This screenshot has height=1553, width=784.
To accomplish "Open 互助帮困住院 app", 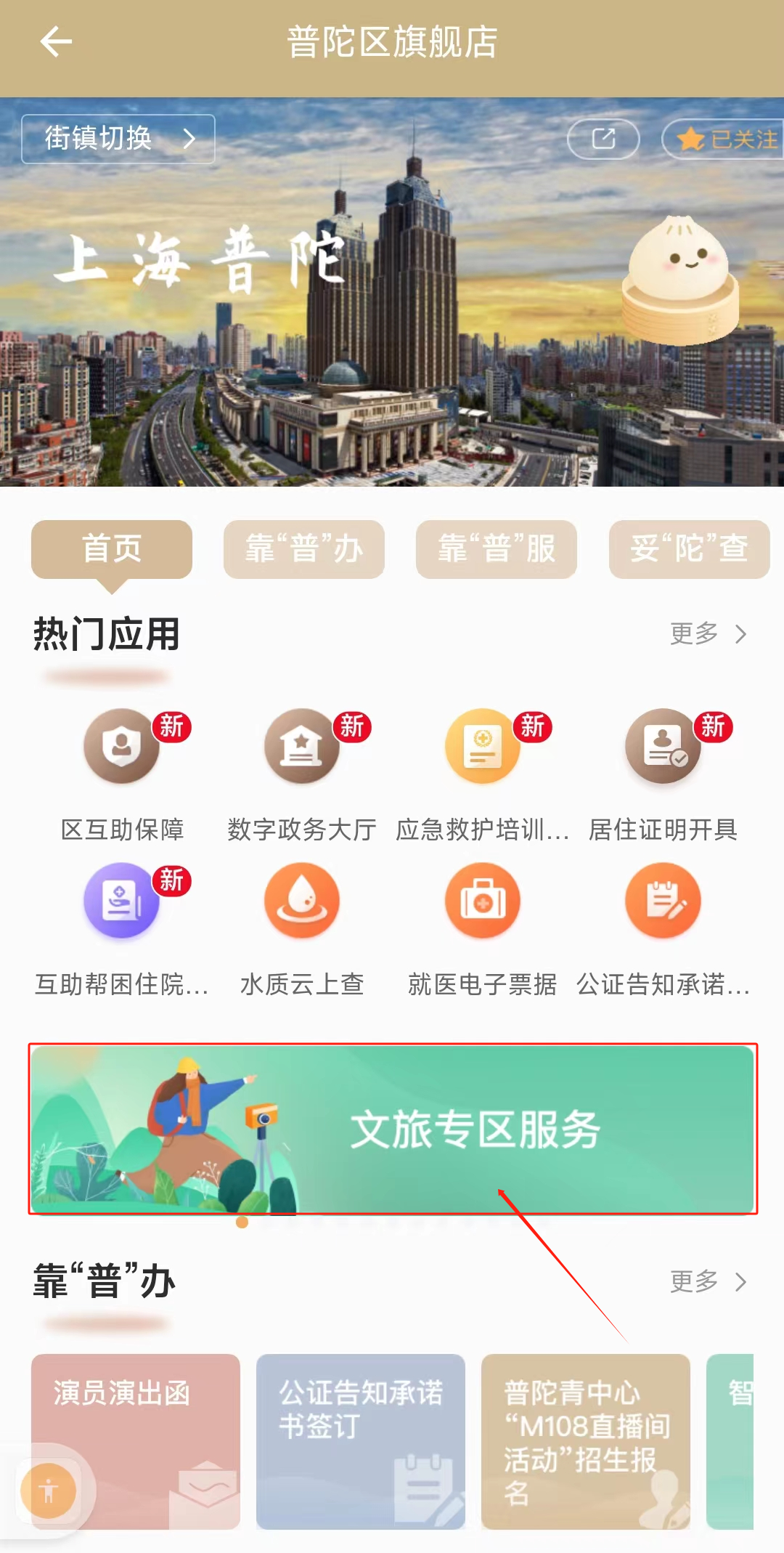I will 122,901.
